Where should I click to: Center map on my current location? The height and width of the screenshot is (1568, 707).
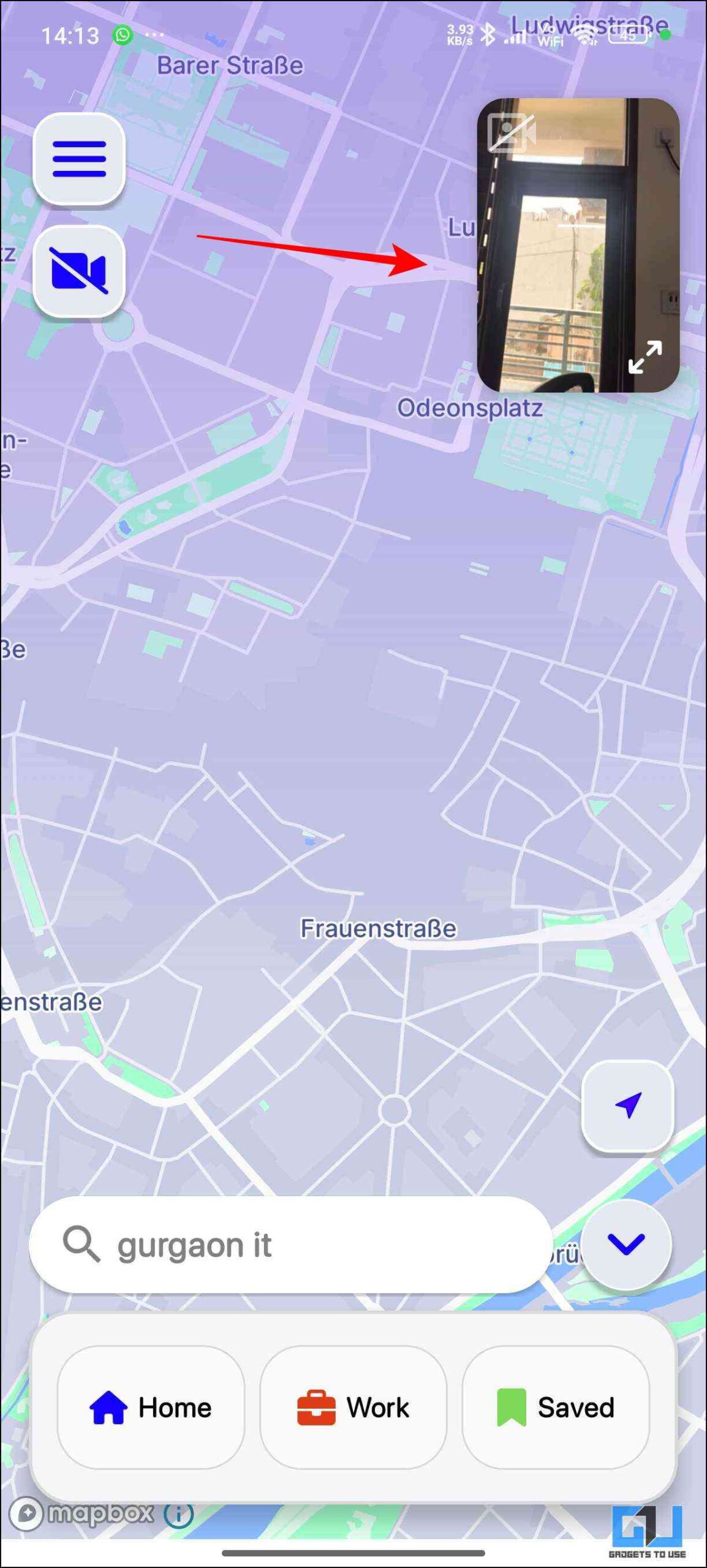628,1106
